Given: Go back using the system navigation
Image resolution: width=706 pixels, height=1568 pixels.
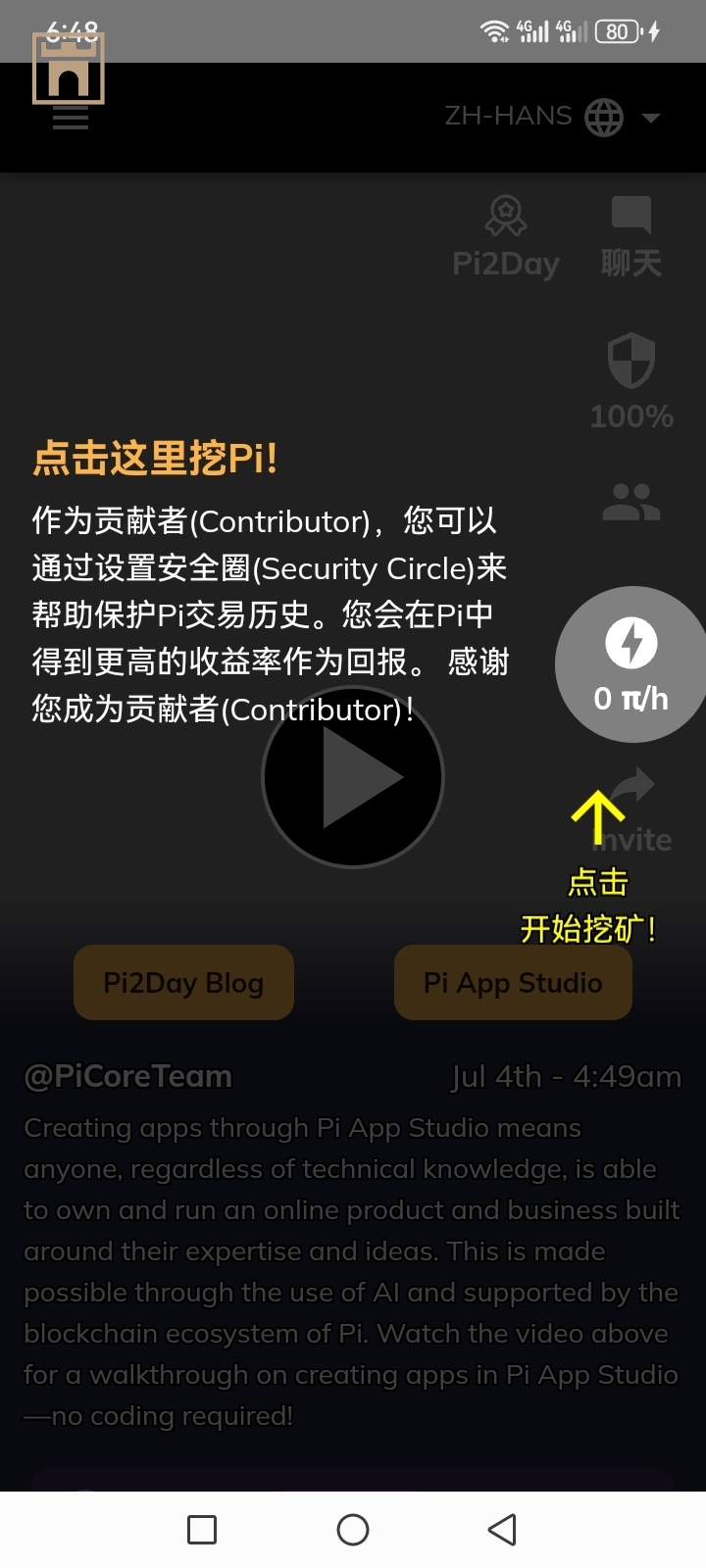Looking at the screenshot, I should click(502, 1529).
